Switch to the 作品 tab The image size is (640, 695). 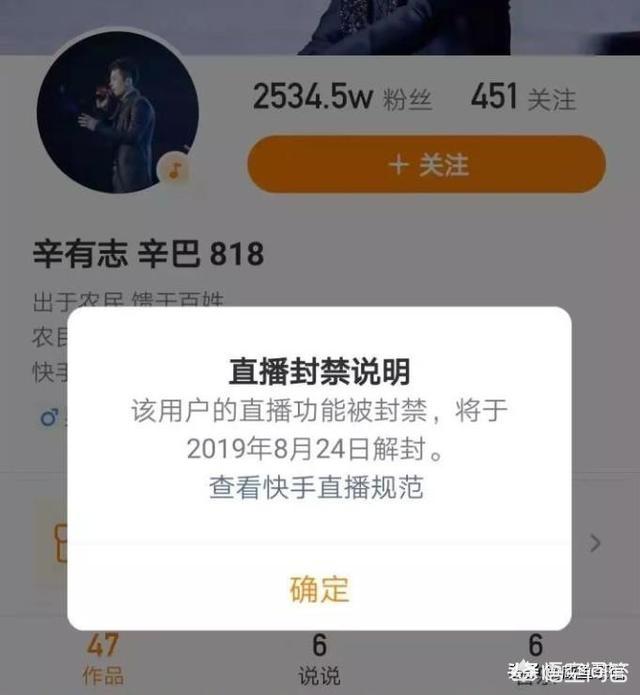tap(103, 658)
